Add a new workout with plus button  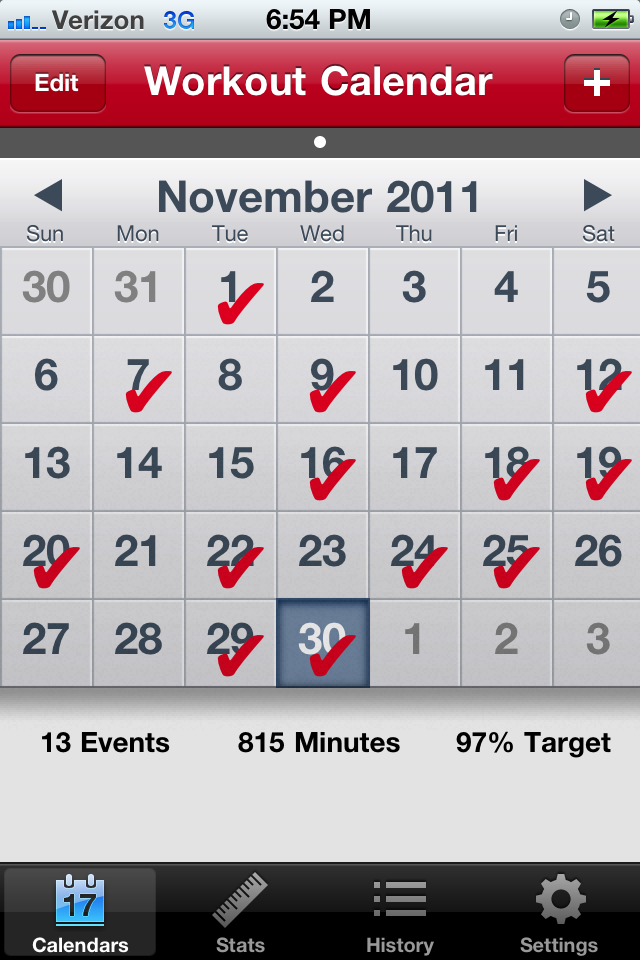596,83
